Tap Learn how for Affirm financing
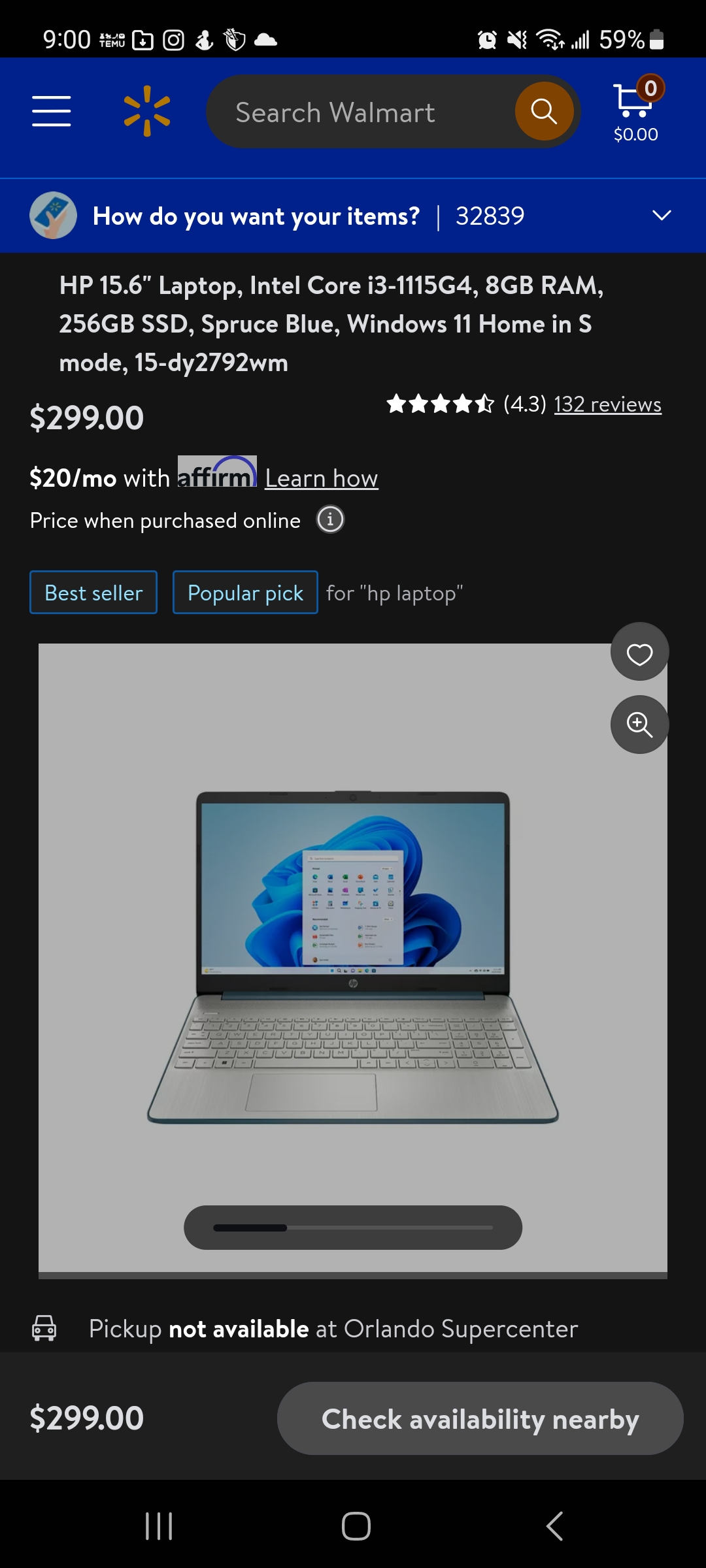 [322, 478]
